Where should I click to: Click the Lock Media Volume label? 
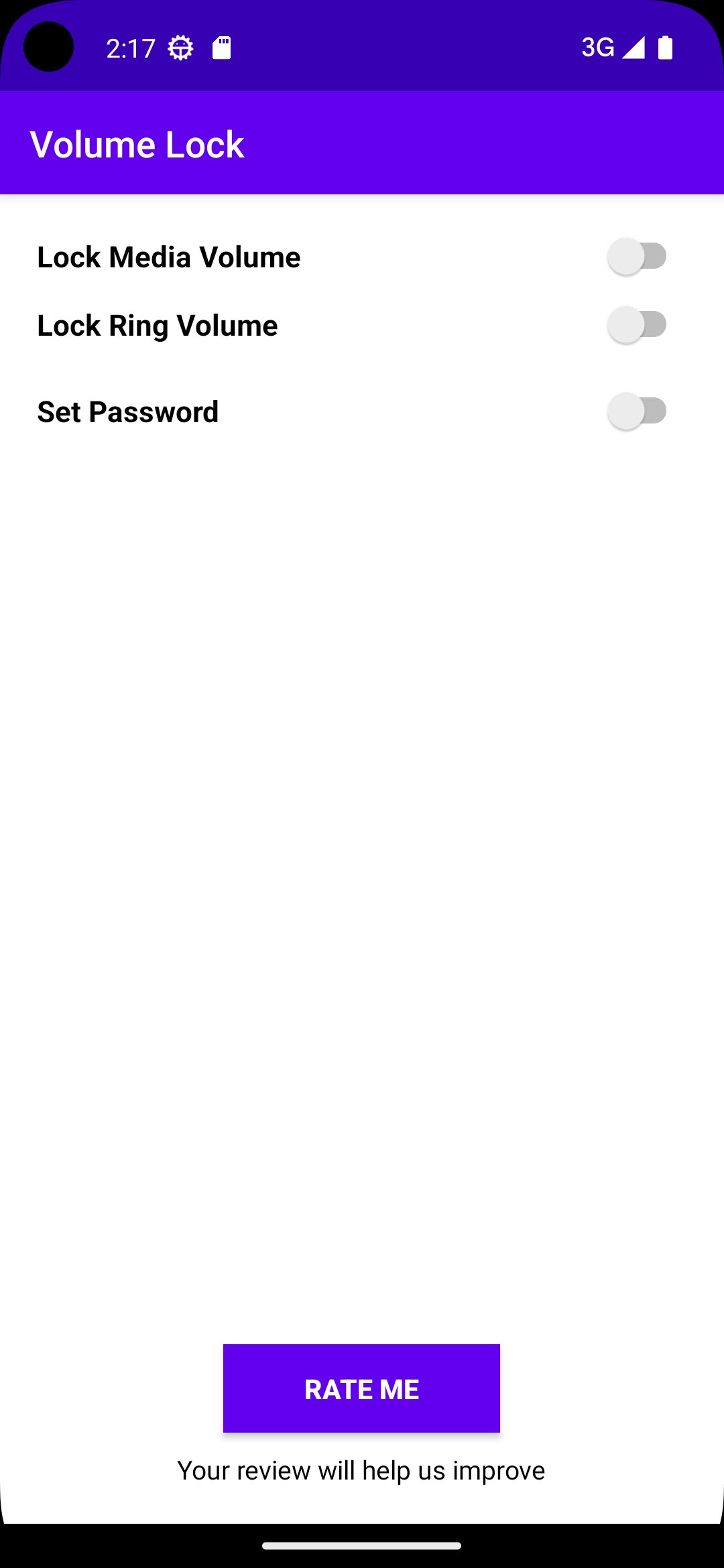click(168, 256)
